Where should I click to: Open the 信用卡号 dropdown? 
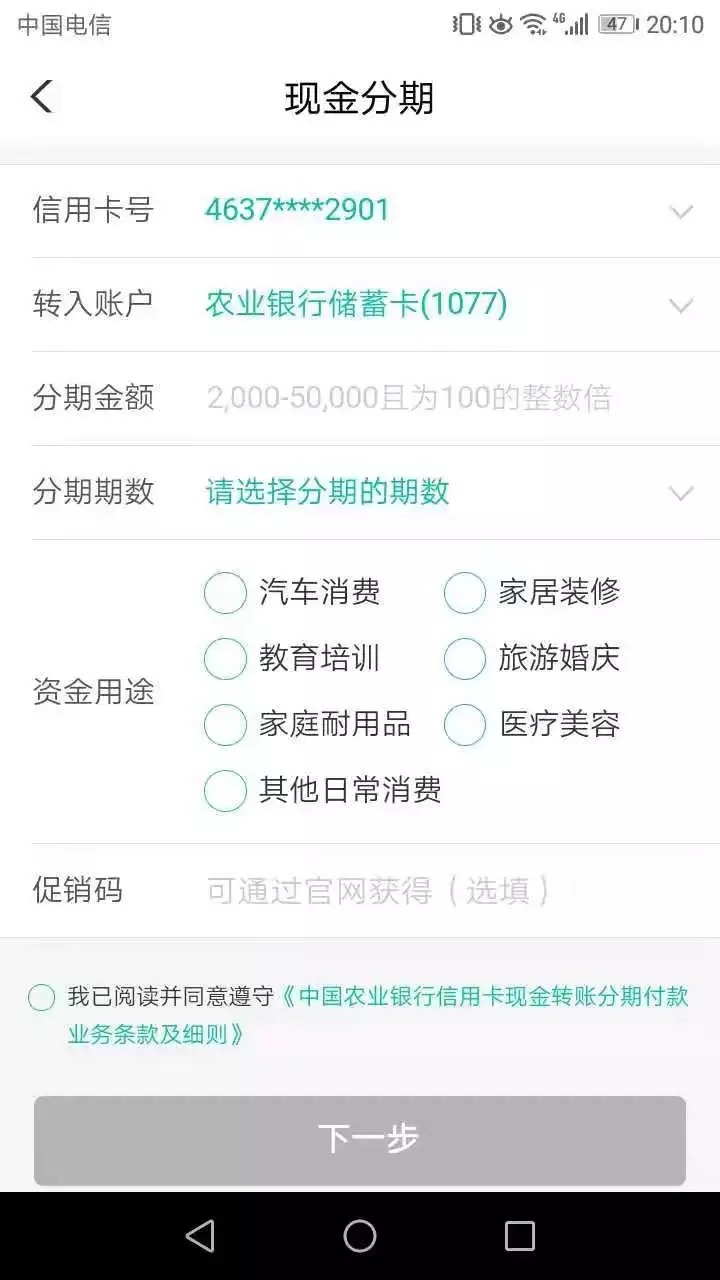[x=680, y=211]
